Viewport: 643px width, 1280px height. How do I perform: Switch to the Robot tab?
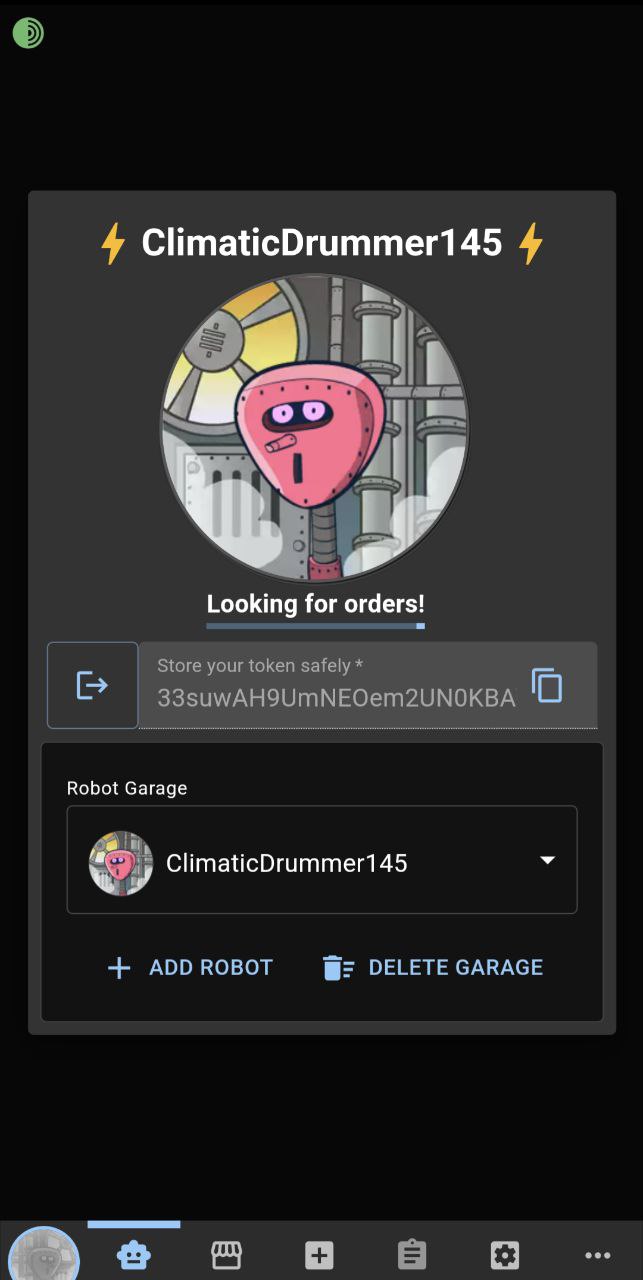tap(134, 1254)
